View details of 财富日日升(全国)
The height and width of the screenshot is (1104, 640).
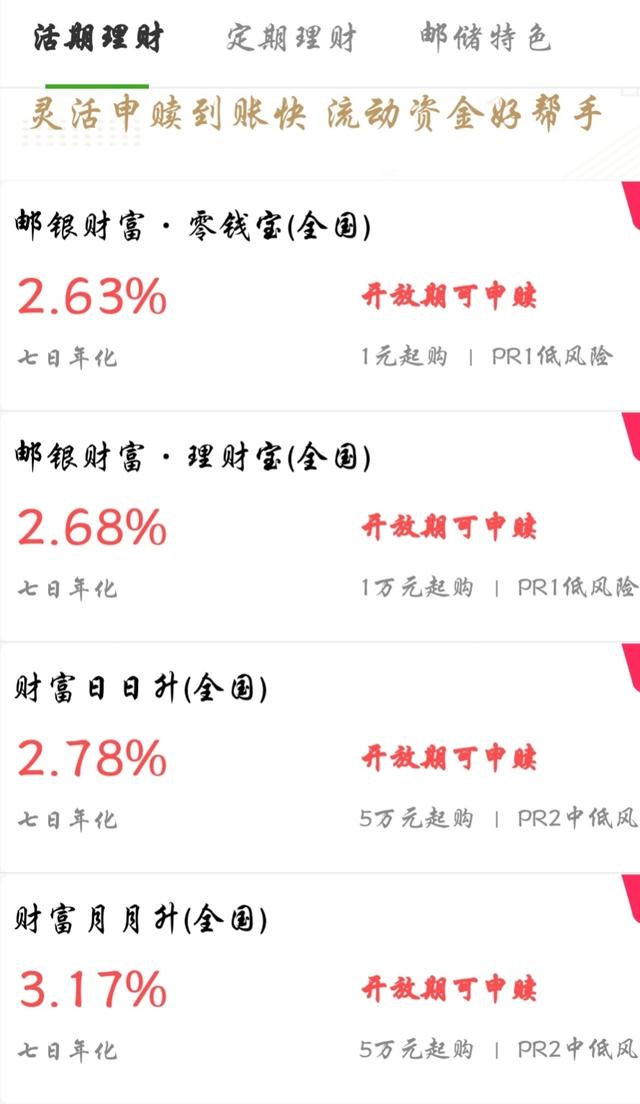coord(320,757)
